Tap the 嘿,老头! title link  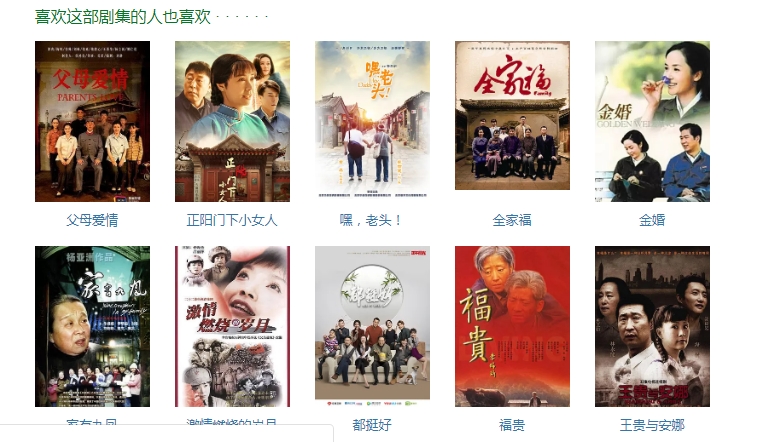coord(372,220)
